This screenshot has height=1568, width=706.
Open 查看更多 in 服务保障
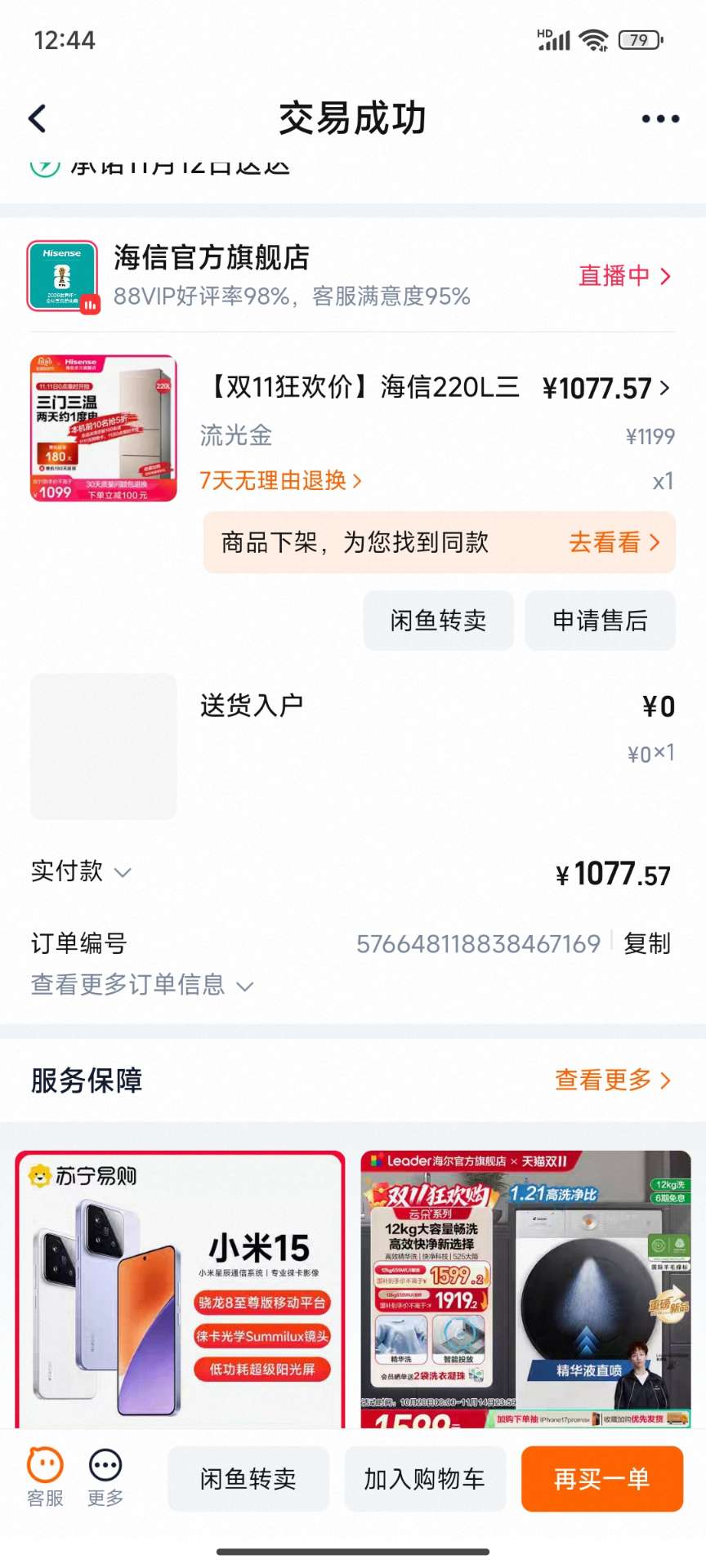[x=612, y=1080]
